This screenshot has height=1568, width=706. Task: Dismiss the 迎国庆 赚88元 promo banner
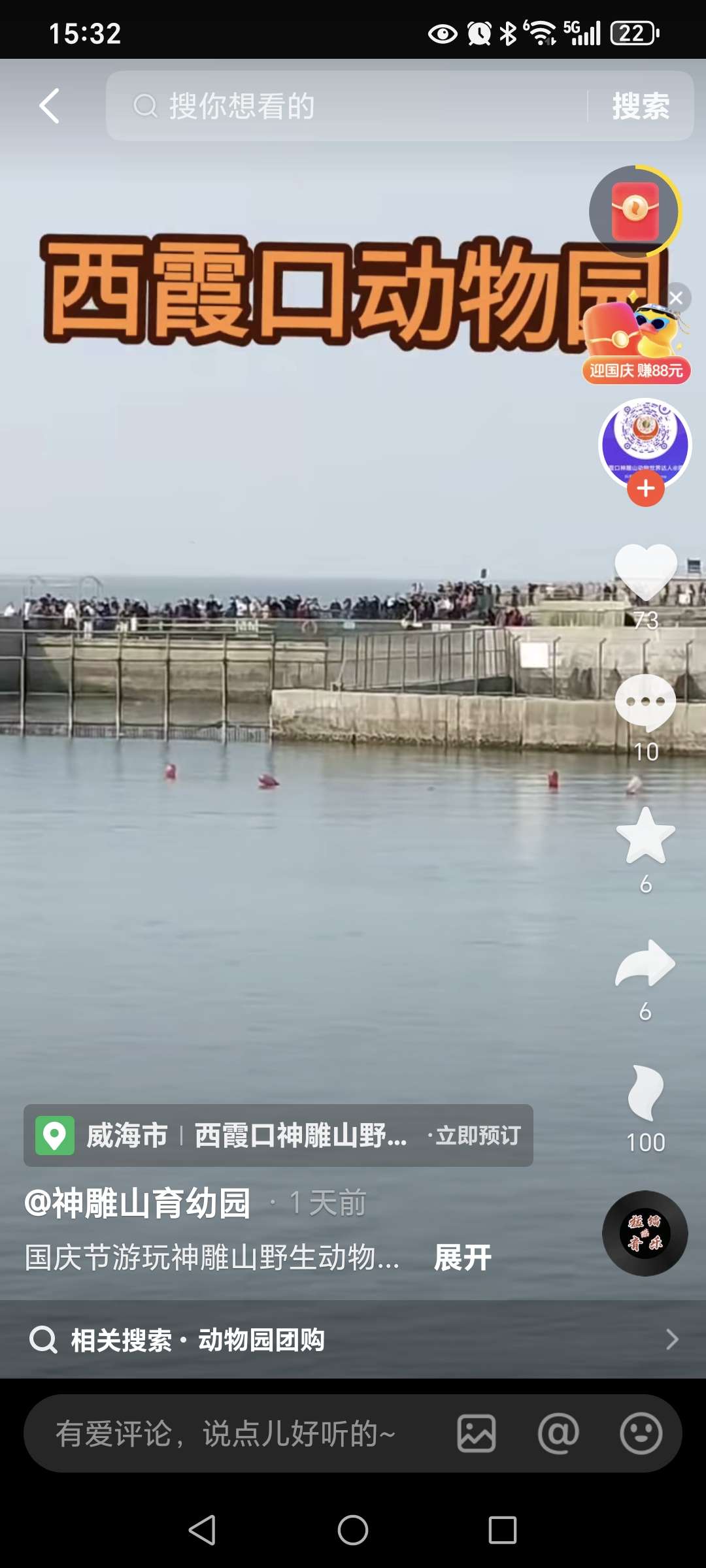677,299
